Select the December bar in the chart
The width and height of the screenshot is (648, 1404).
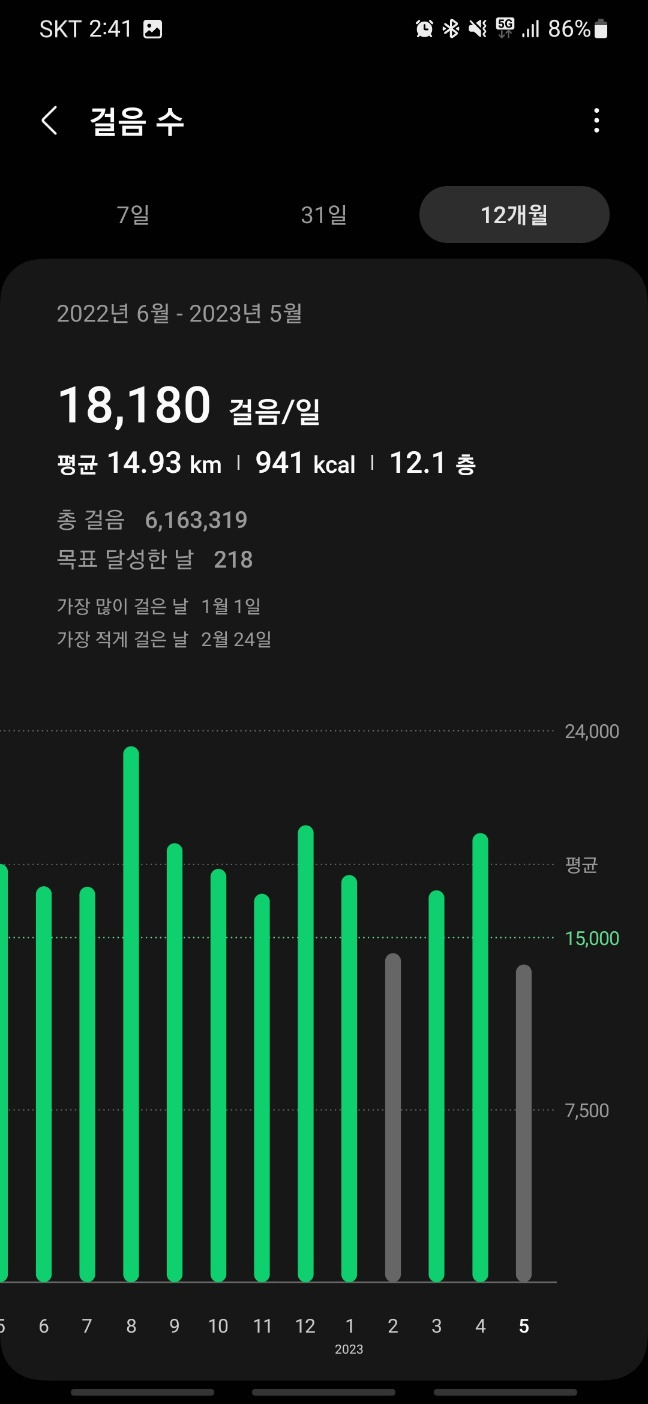306,1053
